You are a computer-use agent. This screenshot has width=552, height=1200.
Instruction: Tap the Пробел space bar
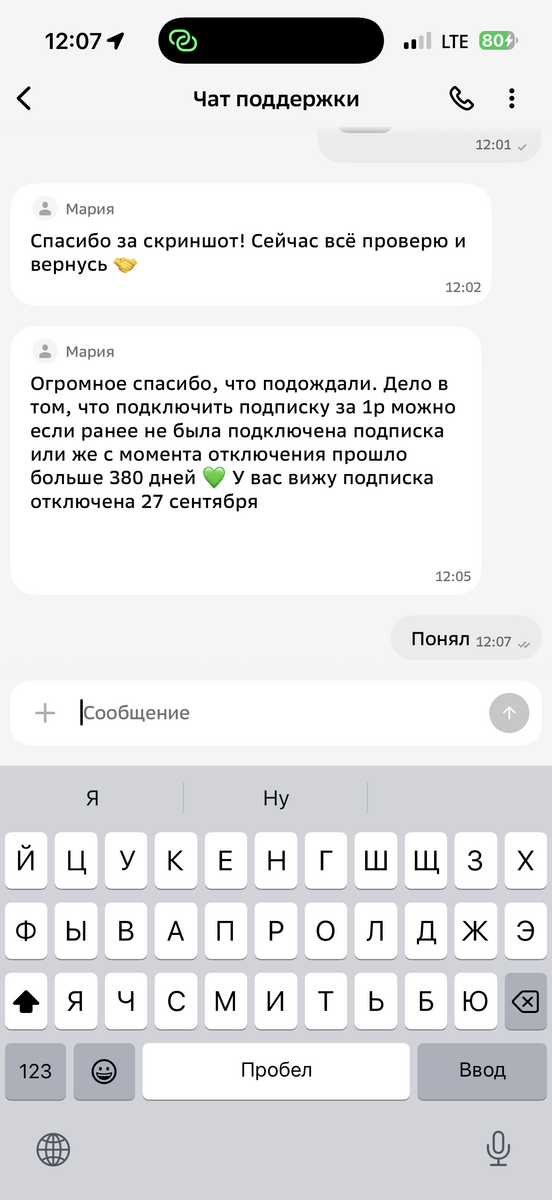pyautogui.click(x=276, y=1071)
